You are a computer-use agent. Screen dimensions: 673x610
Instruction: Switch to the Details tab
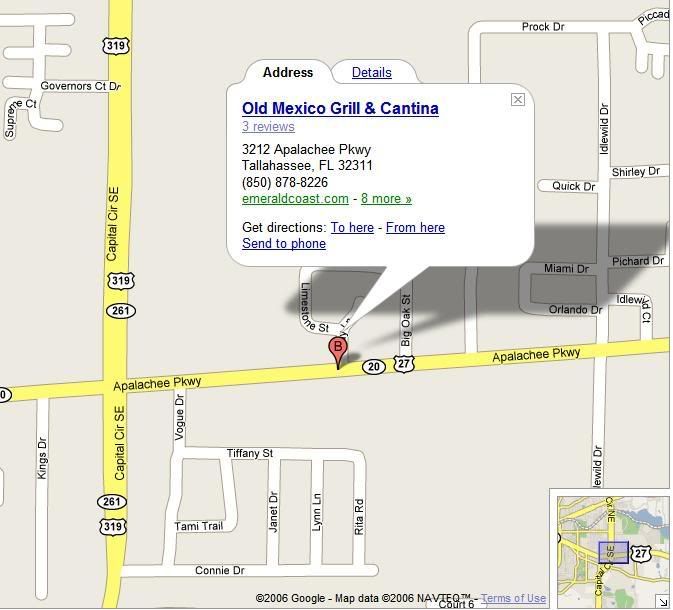(371, 73)
